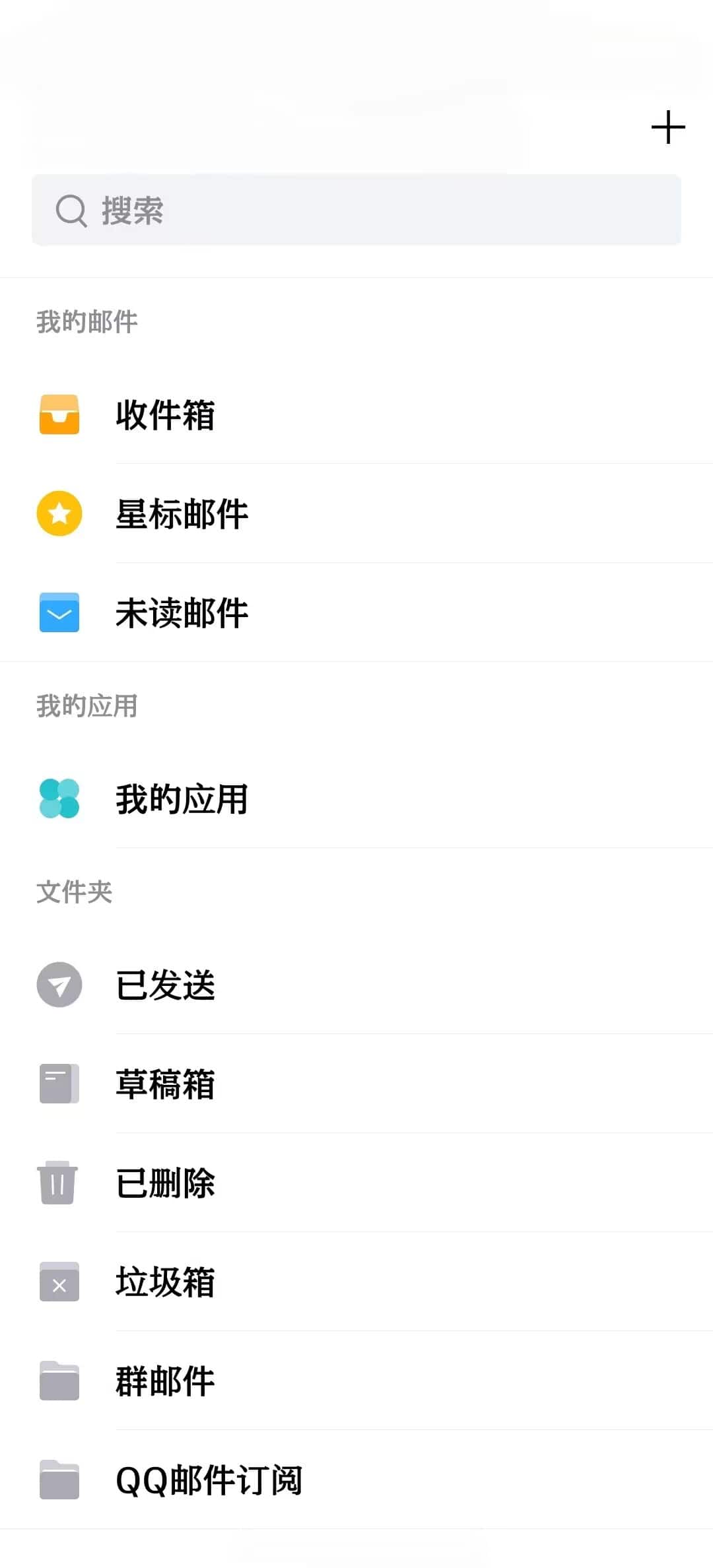Open 垃圾箱 spam folder
This screenshot has height=1568, width=713.
pos(165,1282)
